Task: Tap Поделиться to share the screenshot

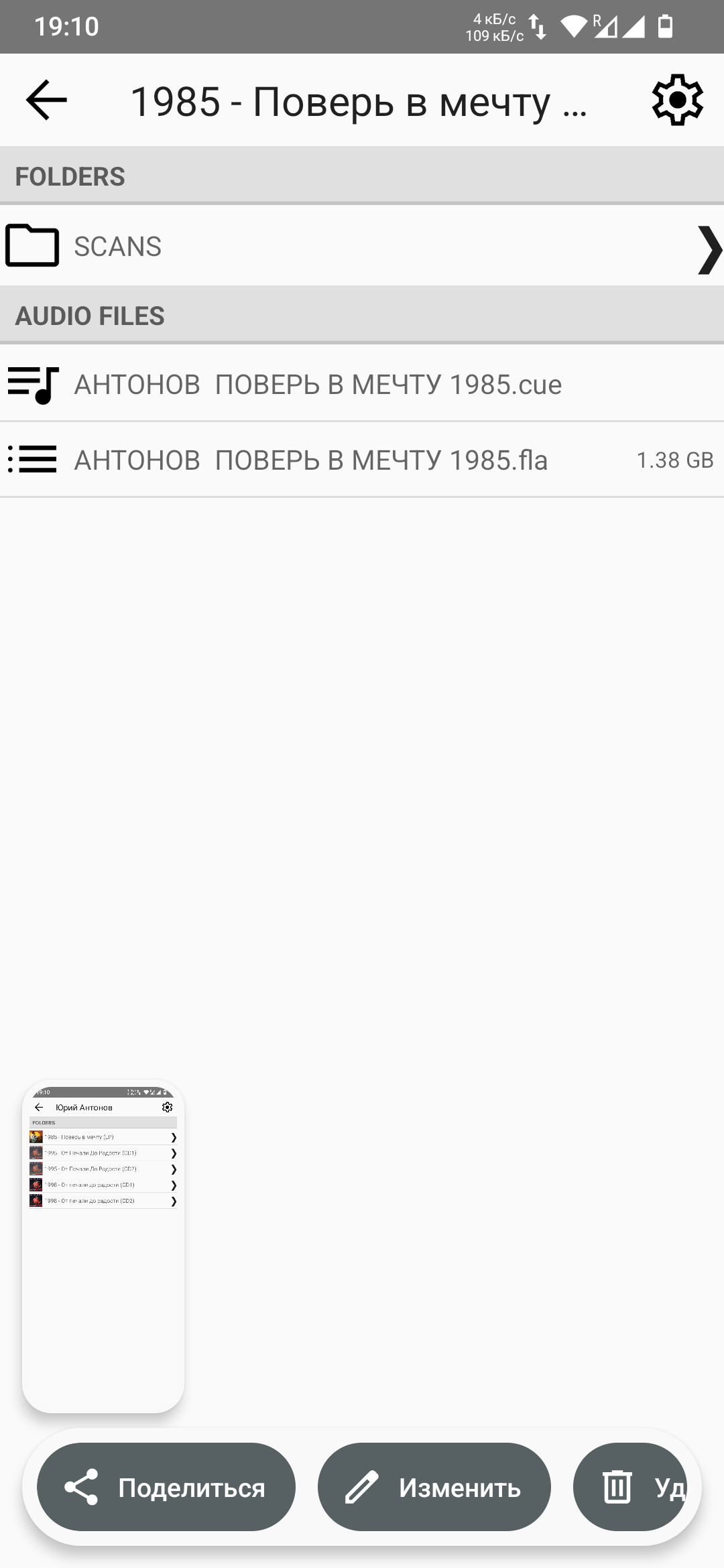Action: 166,1488
